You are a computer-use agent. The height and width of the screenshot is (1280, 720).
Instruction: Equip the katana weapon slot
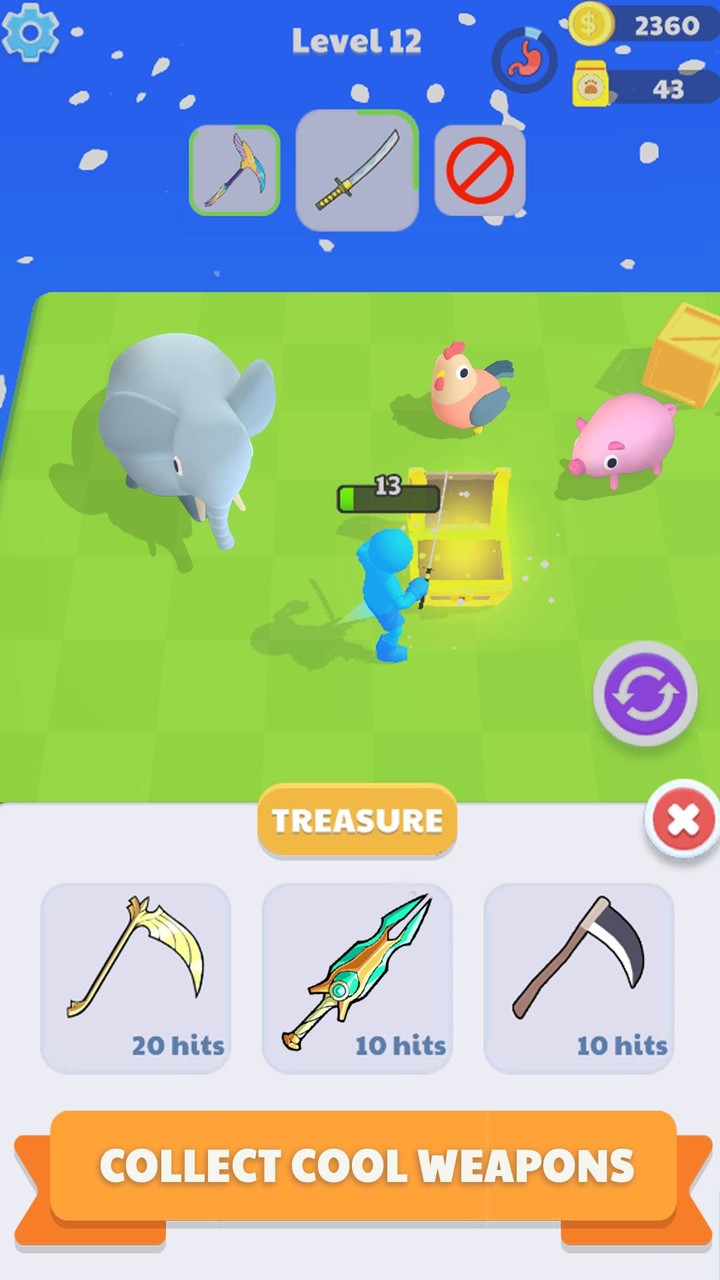tap(357, 170)
